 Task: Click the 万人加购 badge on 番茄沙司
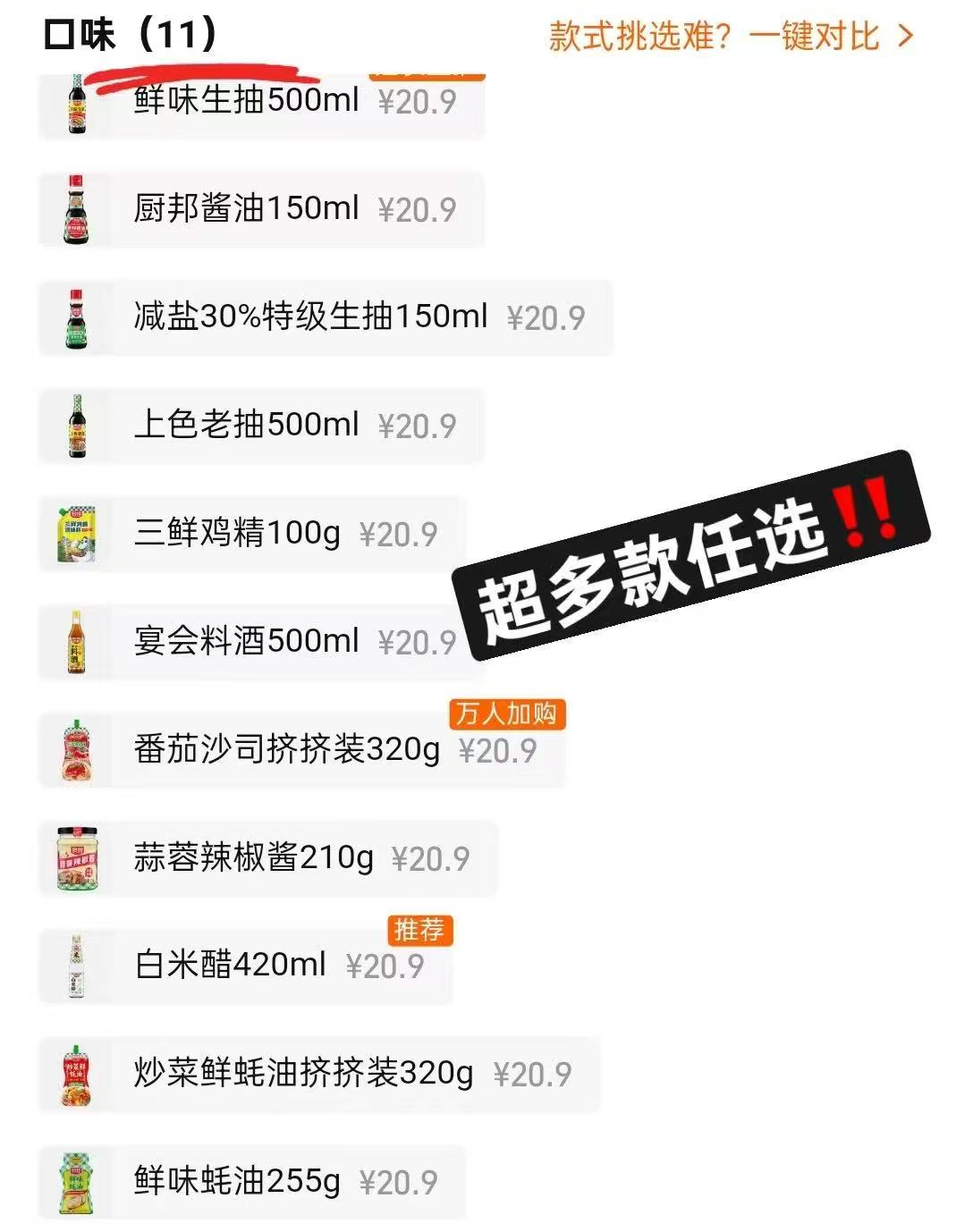507,713
